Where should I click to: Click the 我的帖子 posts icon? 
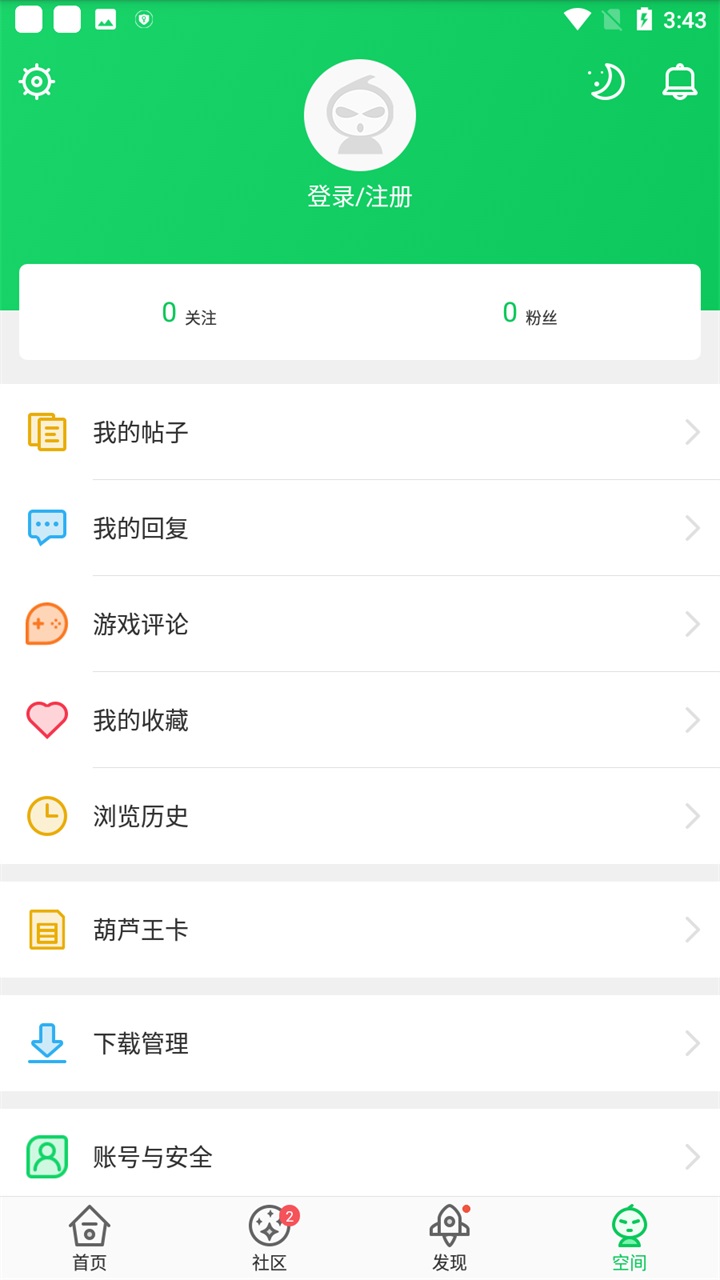(x=47, y=432)
